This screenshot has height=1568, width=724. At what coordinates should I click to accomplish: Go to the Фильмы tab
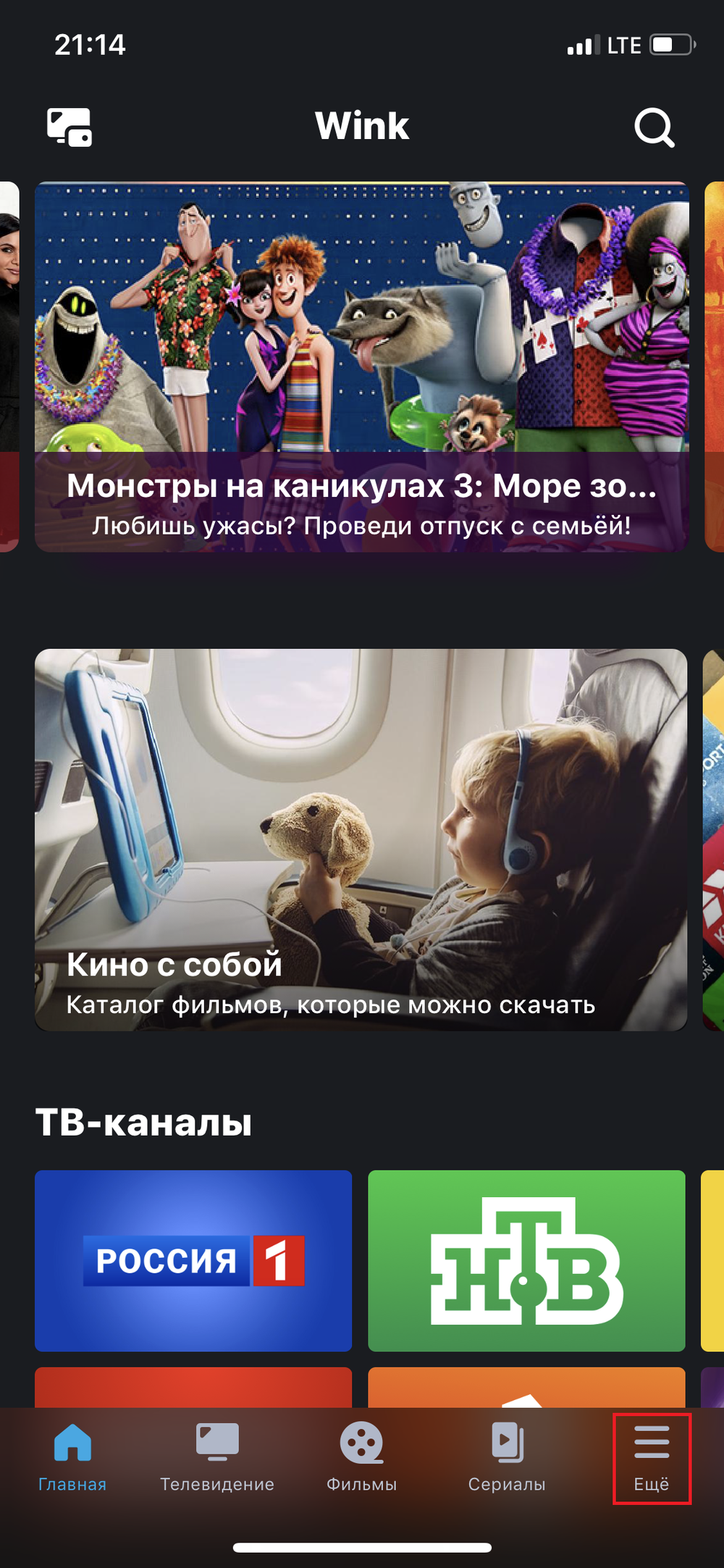point(361,1457)
